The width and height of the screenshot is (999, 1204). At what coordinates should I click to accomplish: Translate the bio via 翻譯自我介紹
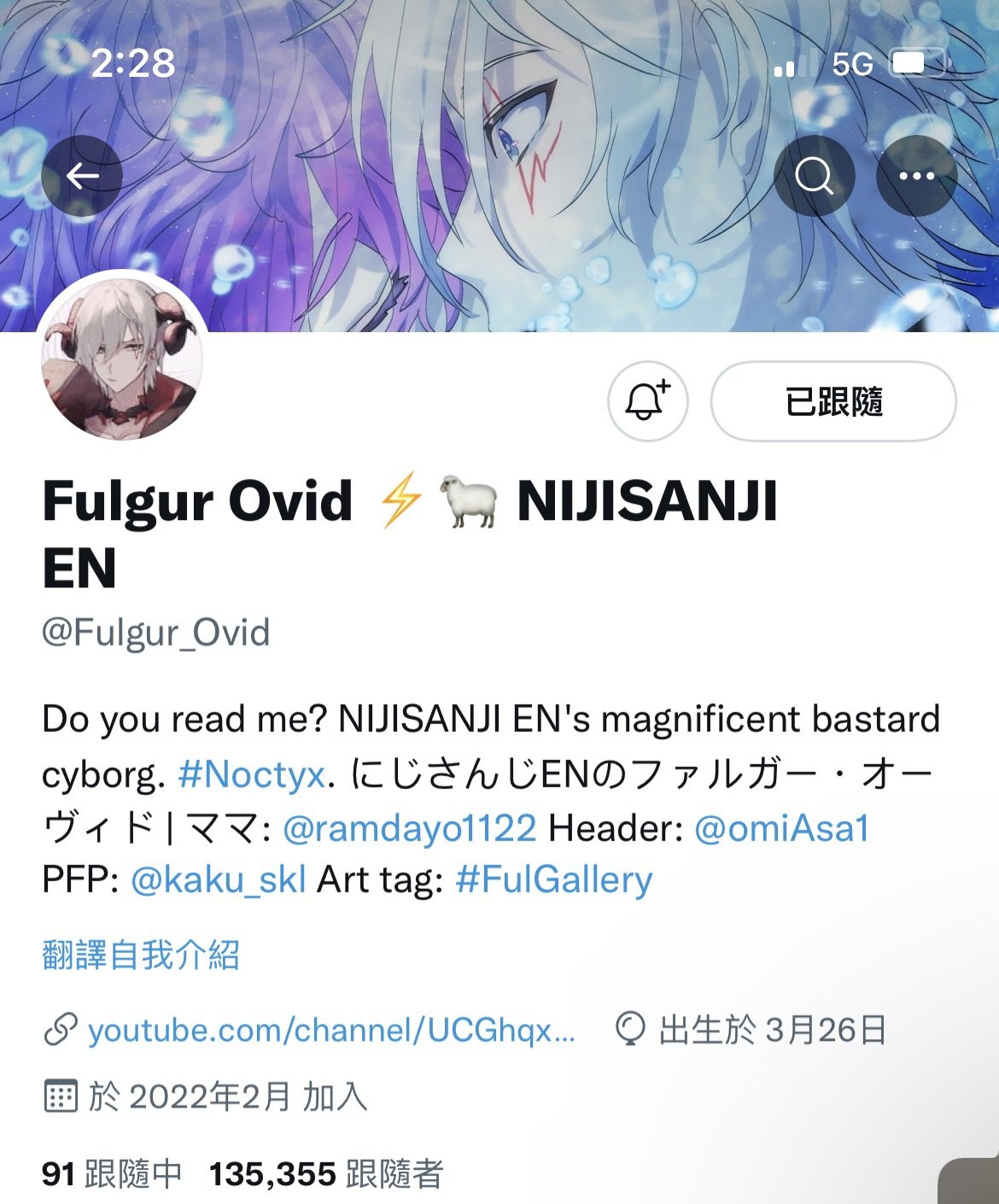point(141,955)
